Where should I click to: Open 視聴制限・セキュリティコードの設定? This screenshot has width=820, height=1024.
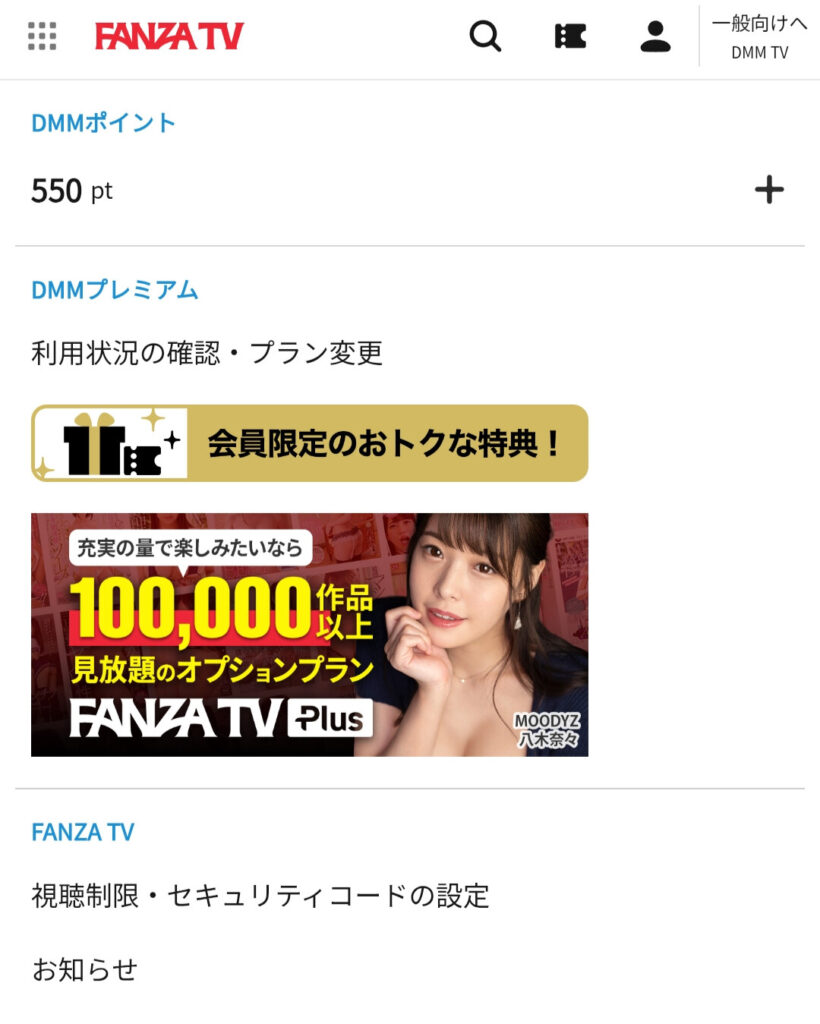(x=260, y=895)
